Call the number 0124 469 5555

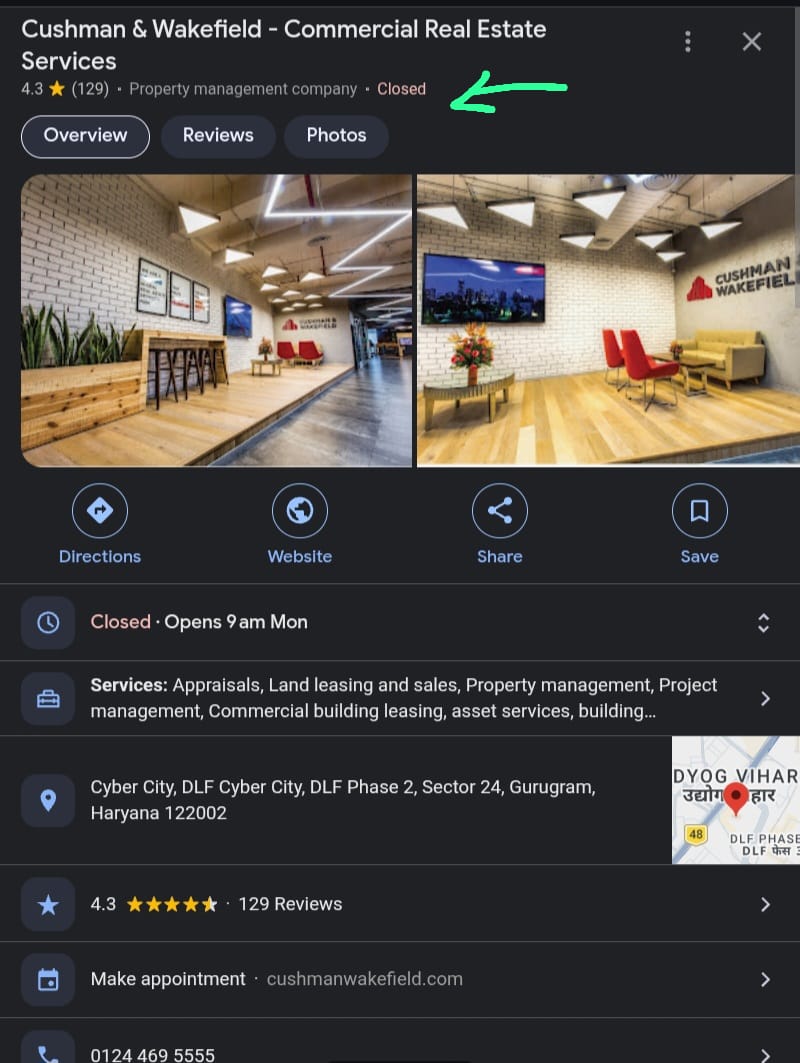[400, 1050]
